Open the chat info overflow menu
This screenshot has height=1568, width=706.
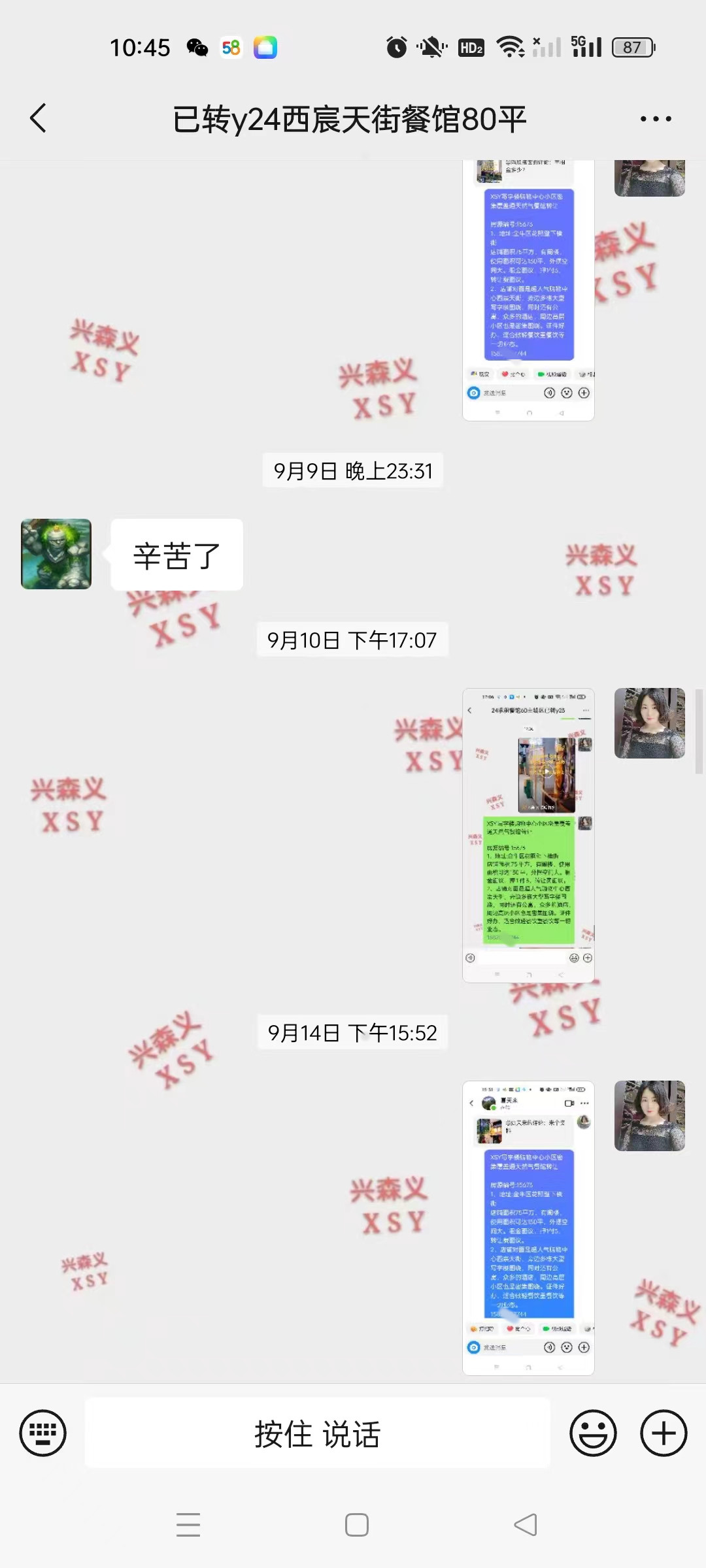point(656,119)
